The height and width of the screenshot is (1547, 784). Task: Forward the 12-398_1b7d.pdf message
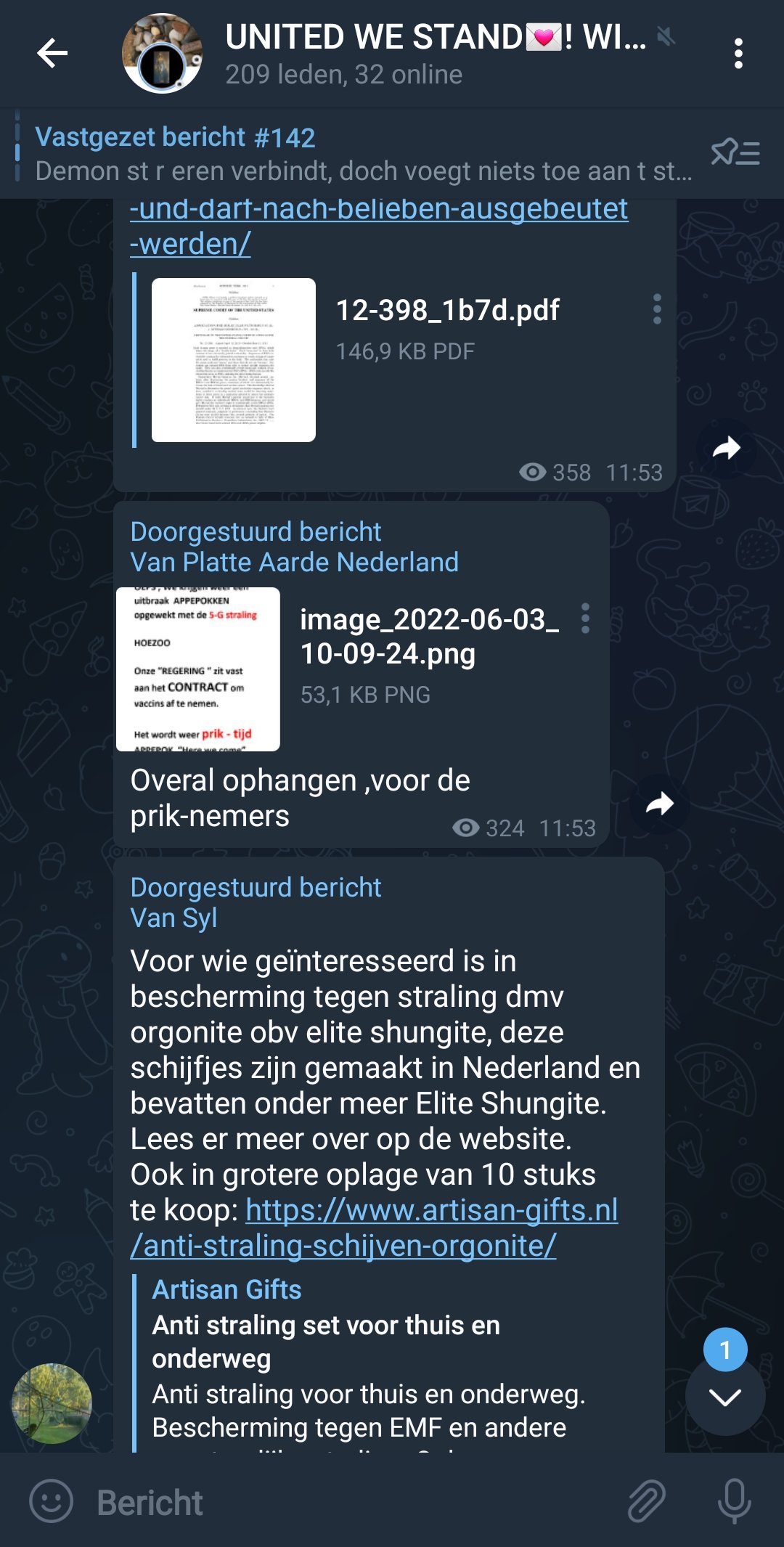point(726,449)
